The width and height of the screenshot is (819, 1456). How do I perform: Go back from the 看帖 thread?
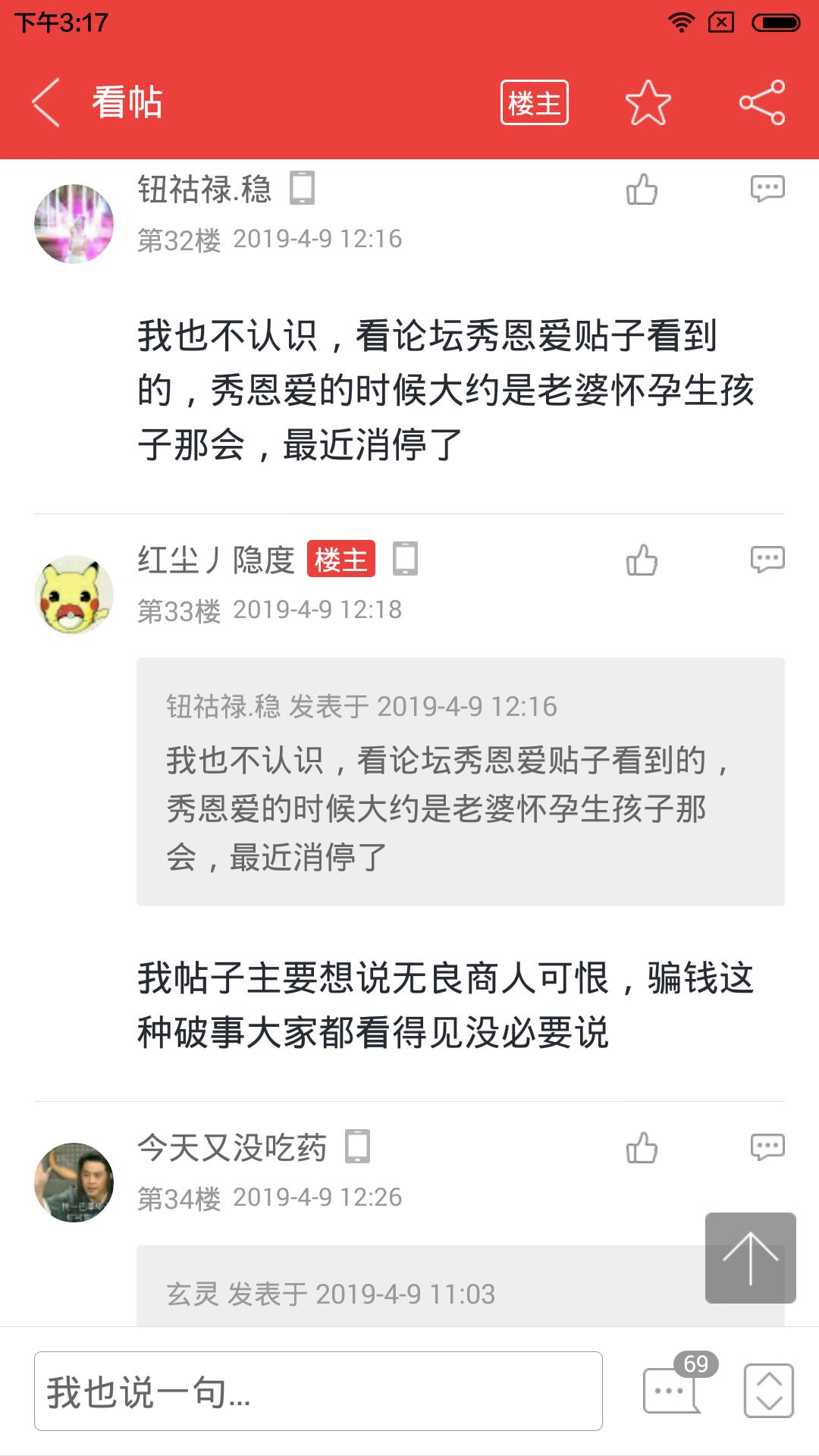tap(47, 102)
